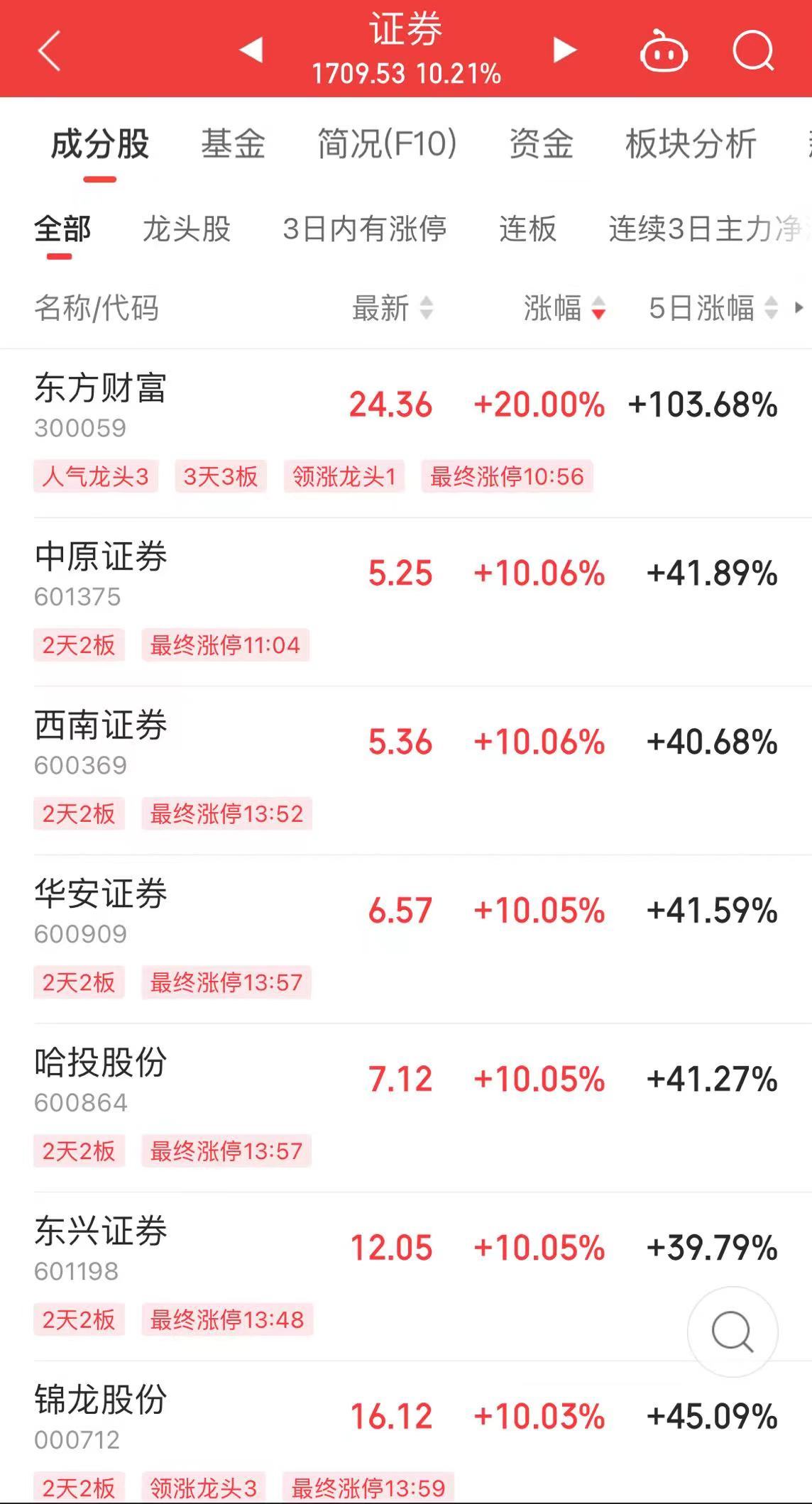
Task: Switch to the next sector with right triangle
Action: pyautogui.click(x=564, y=50)
